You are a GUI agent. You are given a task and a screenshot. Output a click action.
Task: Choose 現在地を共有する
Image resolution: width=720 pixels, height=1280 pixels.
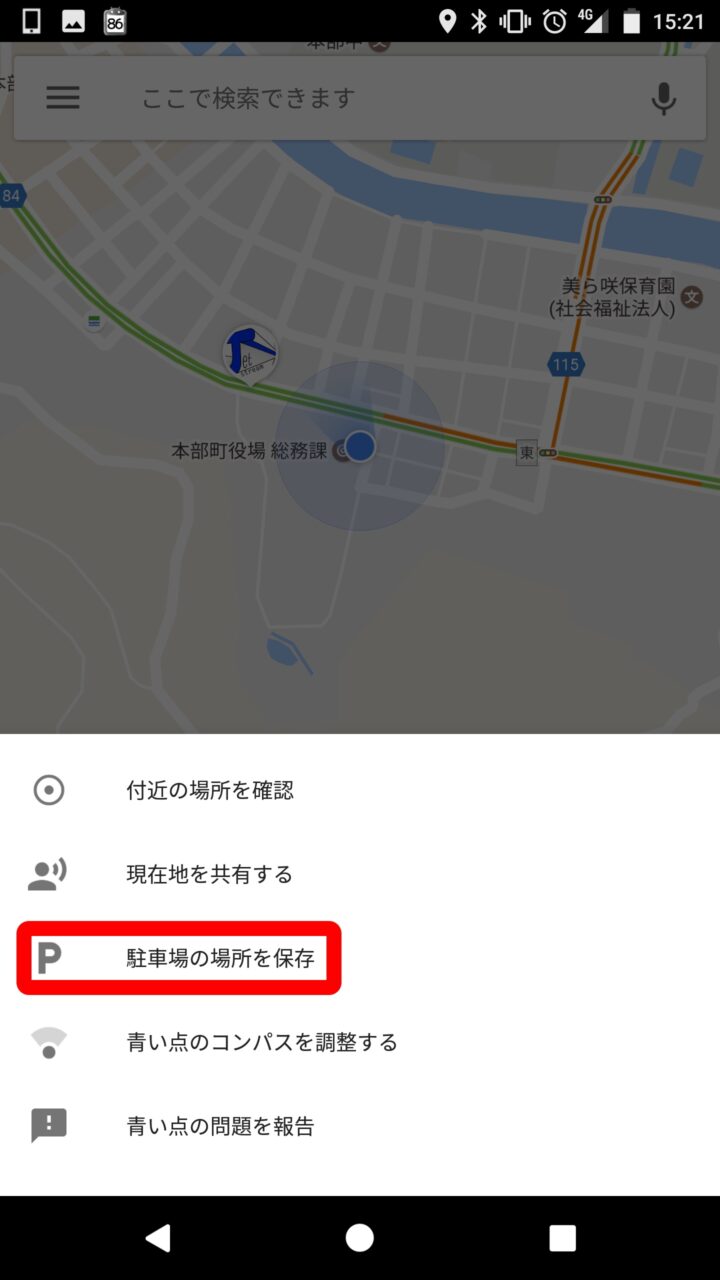pyautogui.click(x=209, y=875)
